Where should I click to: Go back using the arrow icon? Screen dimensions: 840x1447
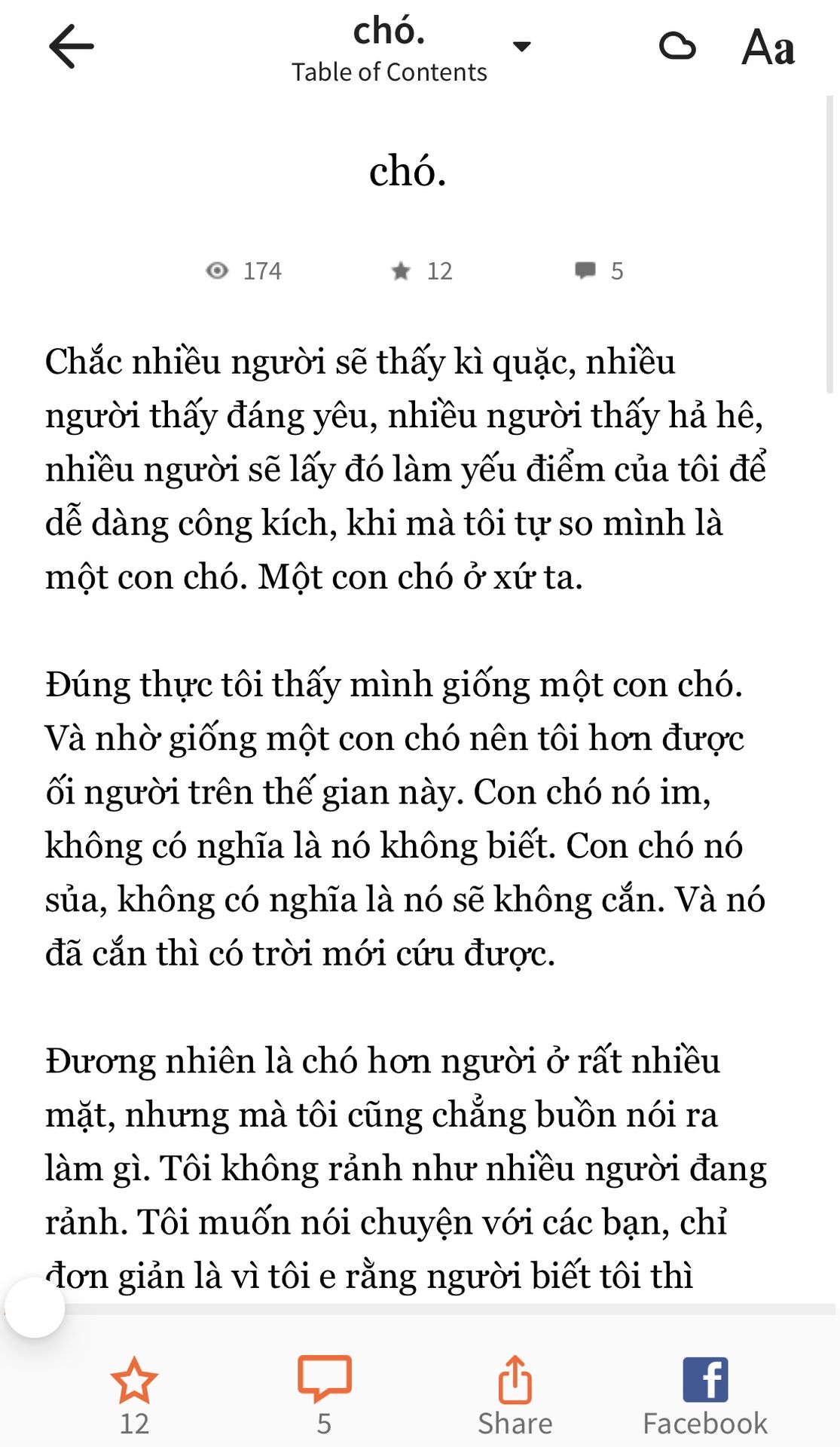click(72, 47)
